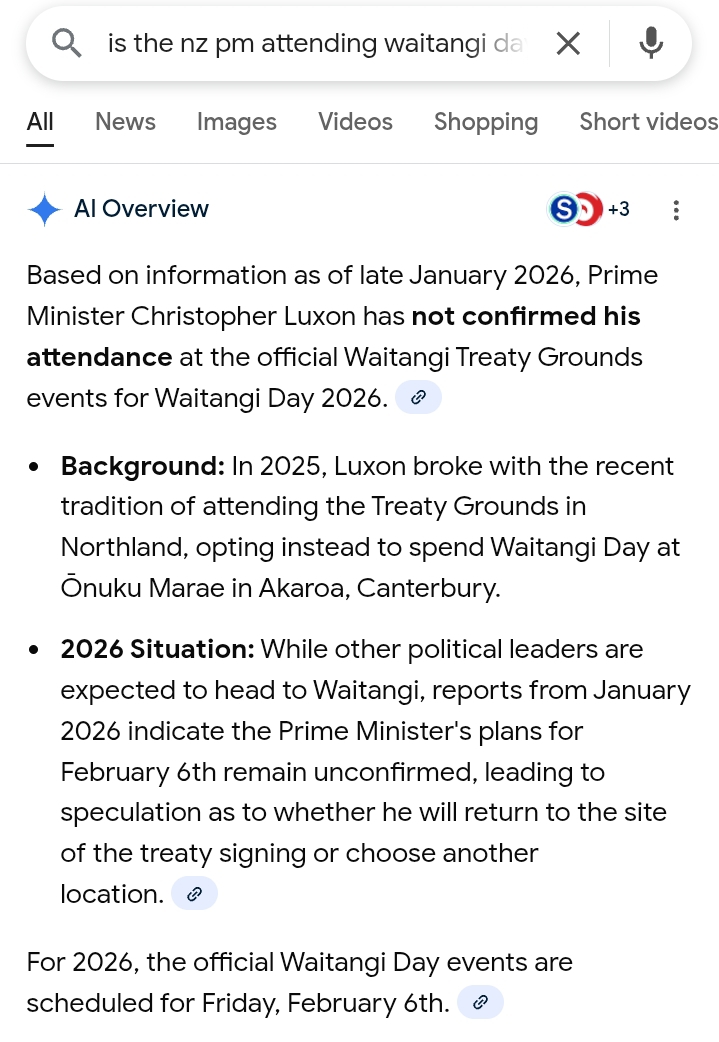
Task: Open the AI Overview sources list
Action: pyautogui.click(x=589, y=209)
